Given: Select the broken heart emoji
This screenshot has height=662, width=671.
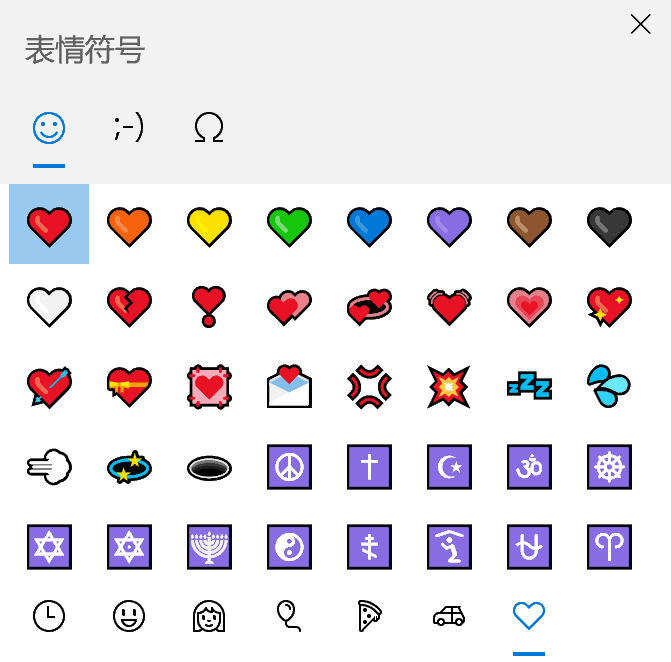Looking at the screenshot, I should pyautogui.click(x=129, y=305).
